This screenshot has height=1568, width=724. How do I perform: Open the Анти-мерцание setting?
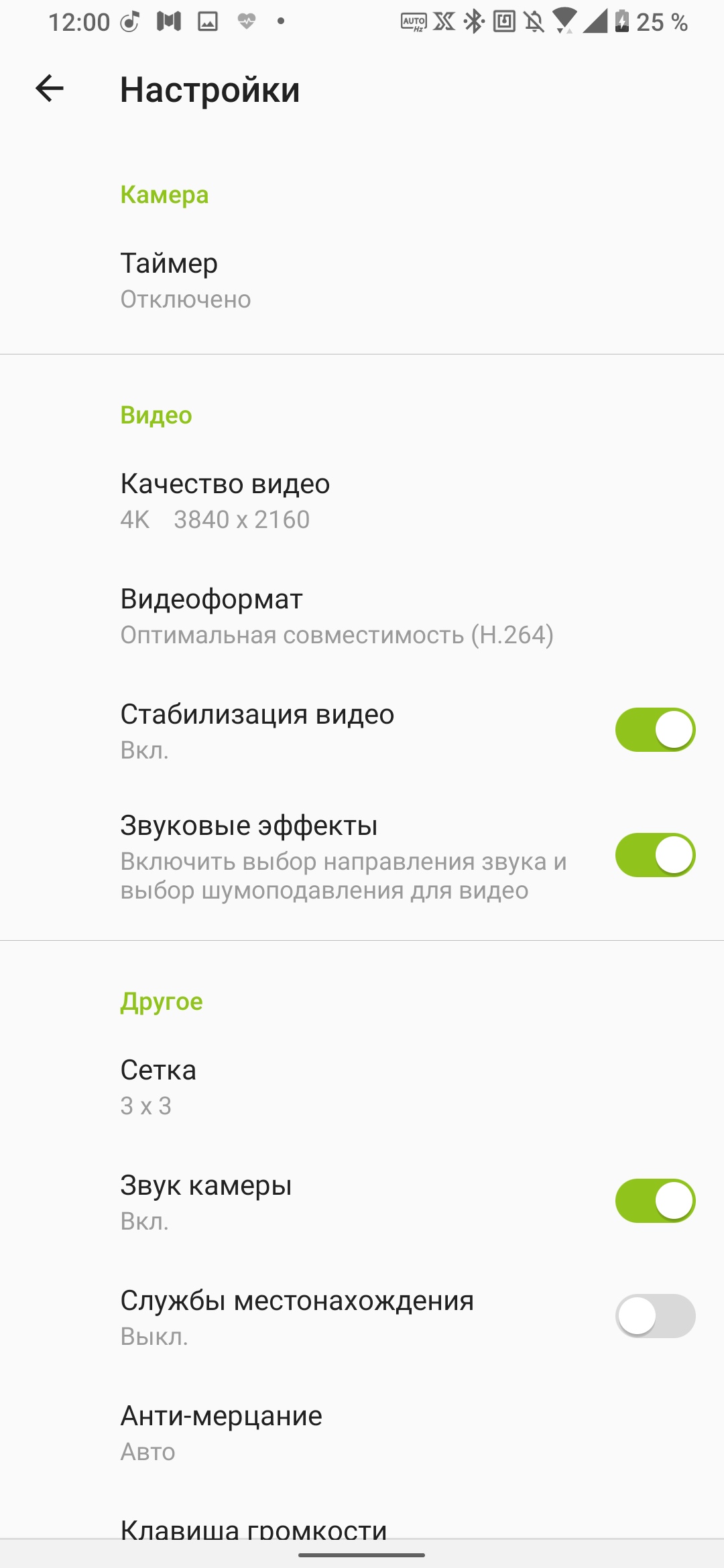362,1432
